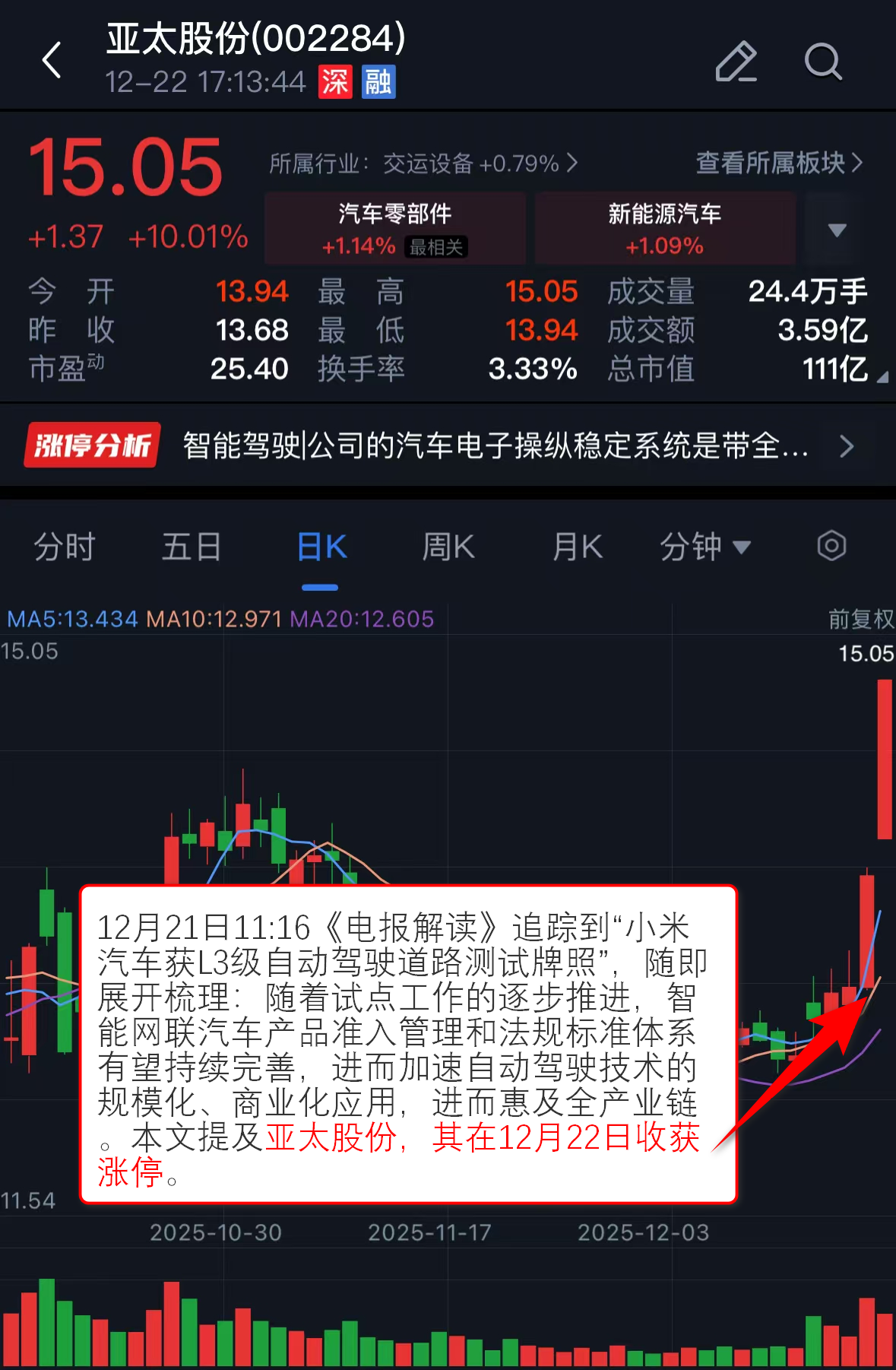The height and width of the screenshot is (1370, 896).
Task: Open the 新能源汽车 sector chip
Action: 665,228
